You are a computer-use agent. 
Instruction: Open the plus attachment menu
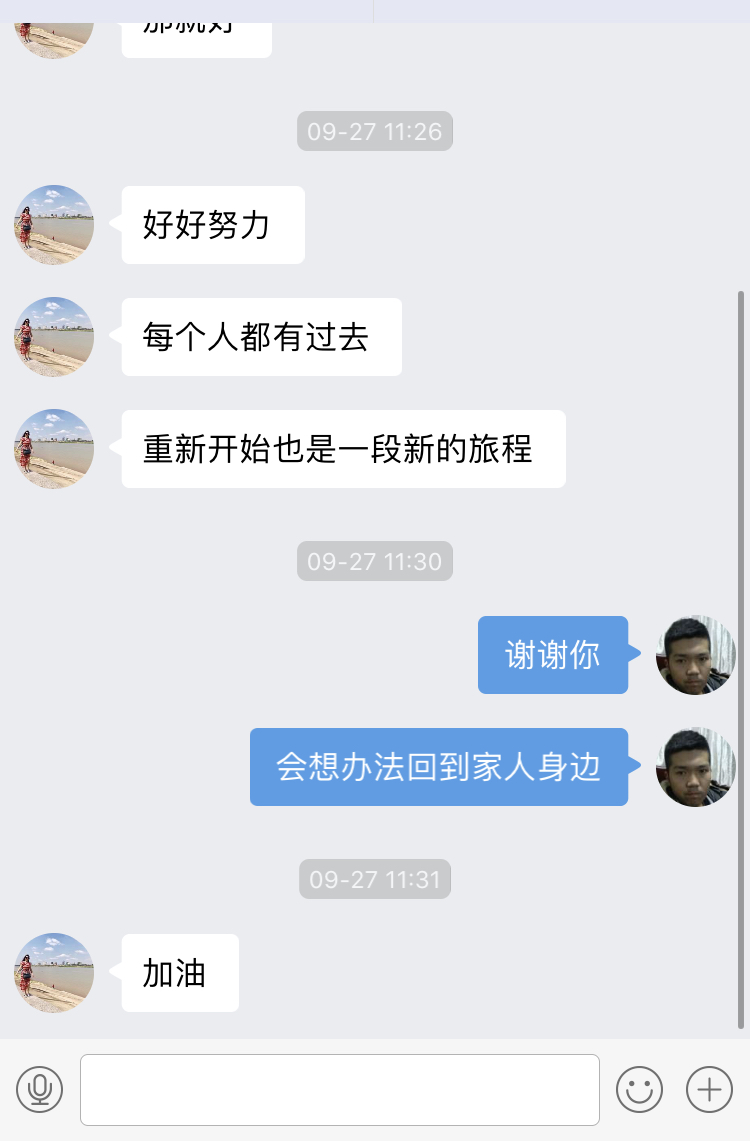(x=709, y=1089)
